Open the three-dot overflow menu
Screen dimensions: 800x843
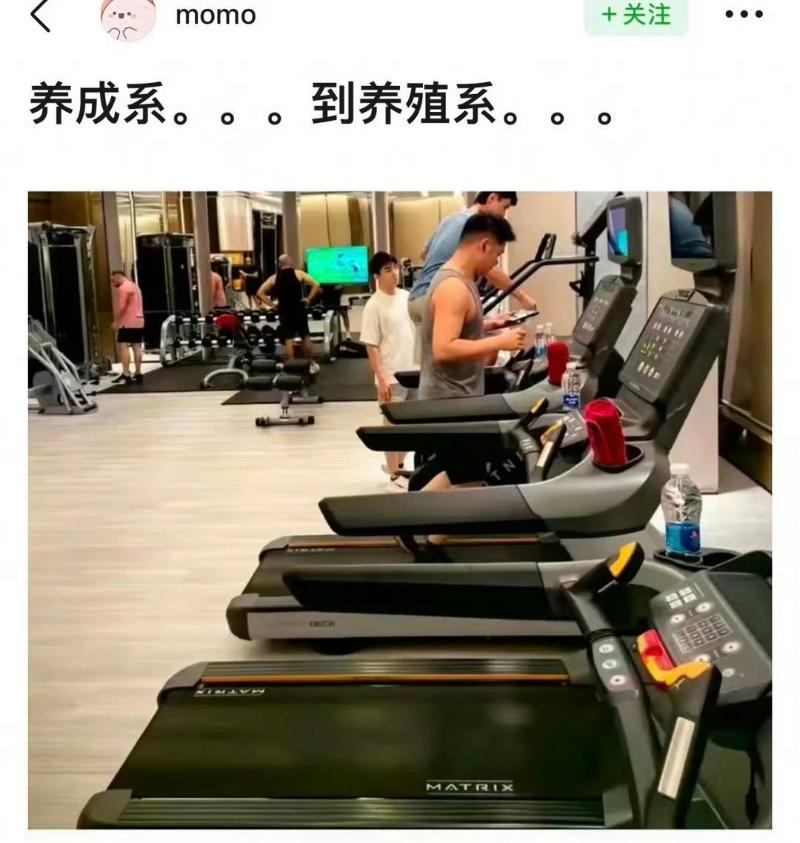click(x=743, y=15)
